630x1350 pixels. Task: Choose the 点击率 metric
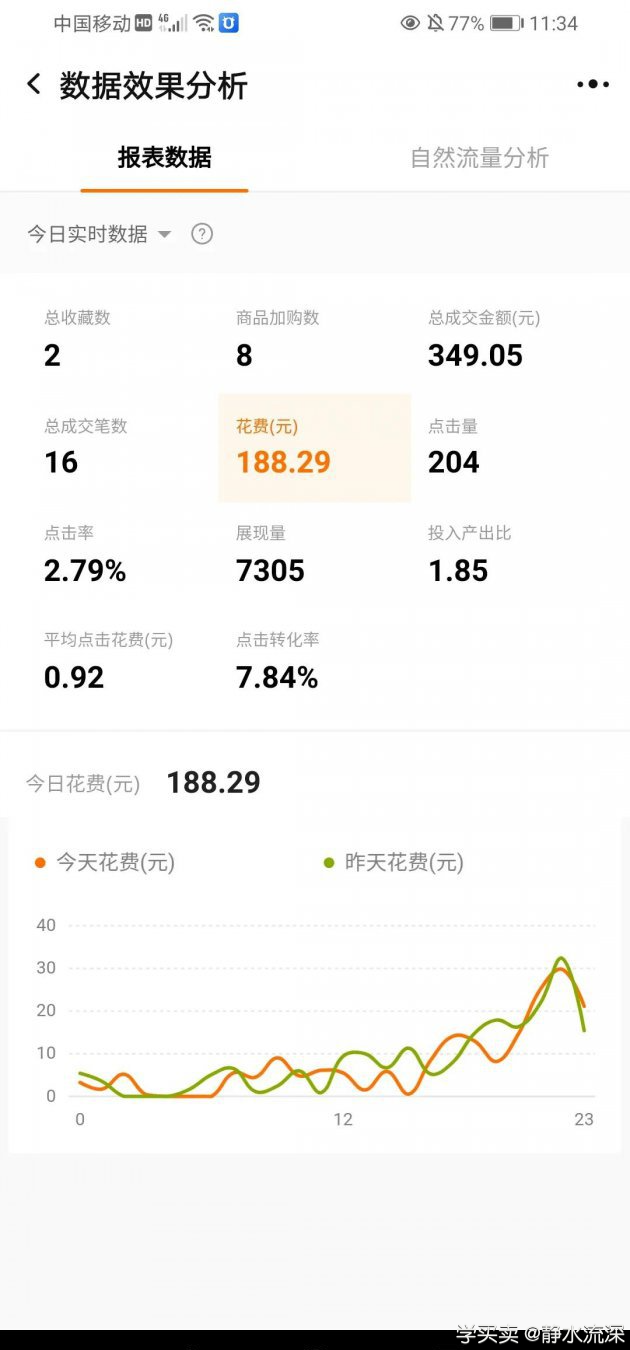tap(120, 555)
